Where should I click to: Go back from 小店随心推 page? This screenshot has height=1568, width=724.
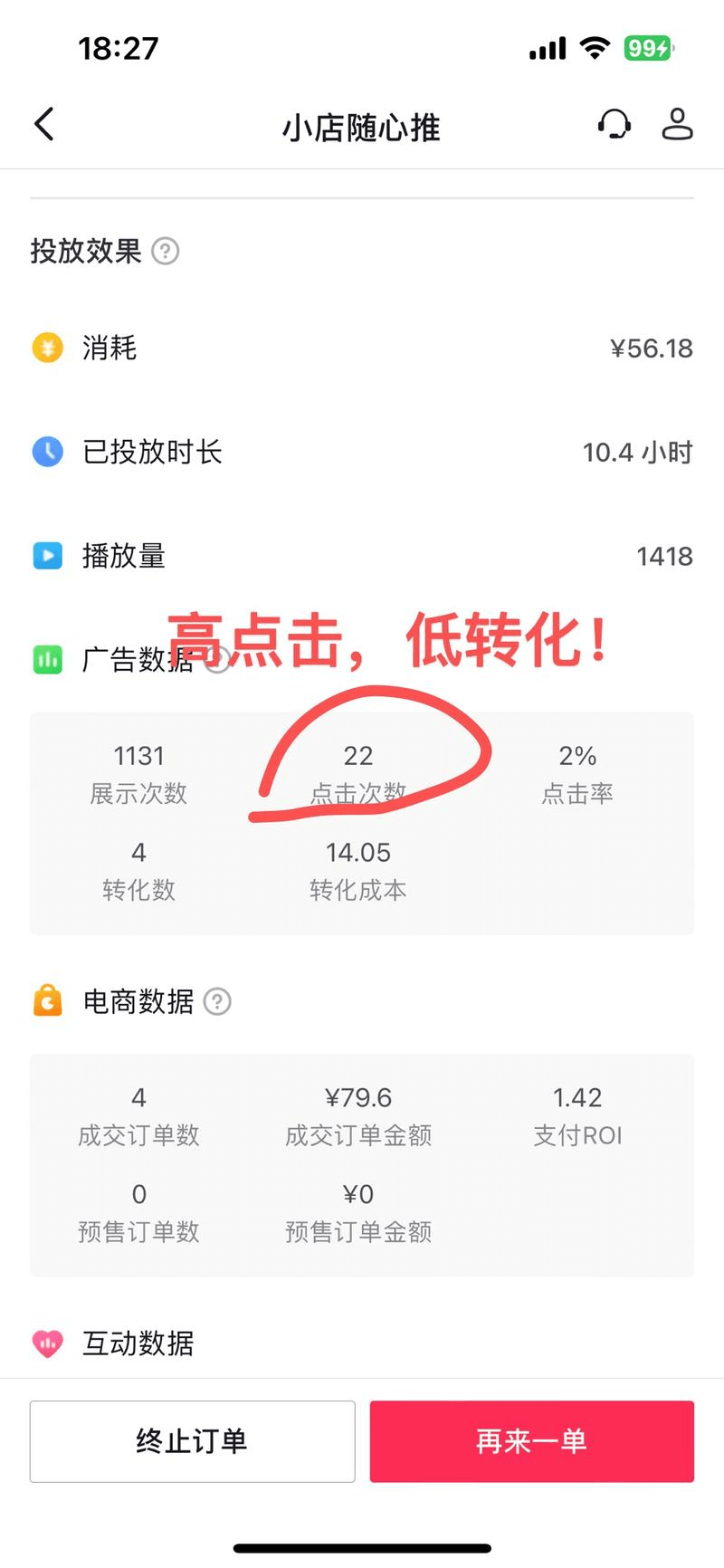(x=44, y=125)
